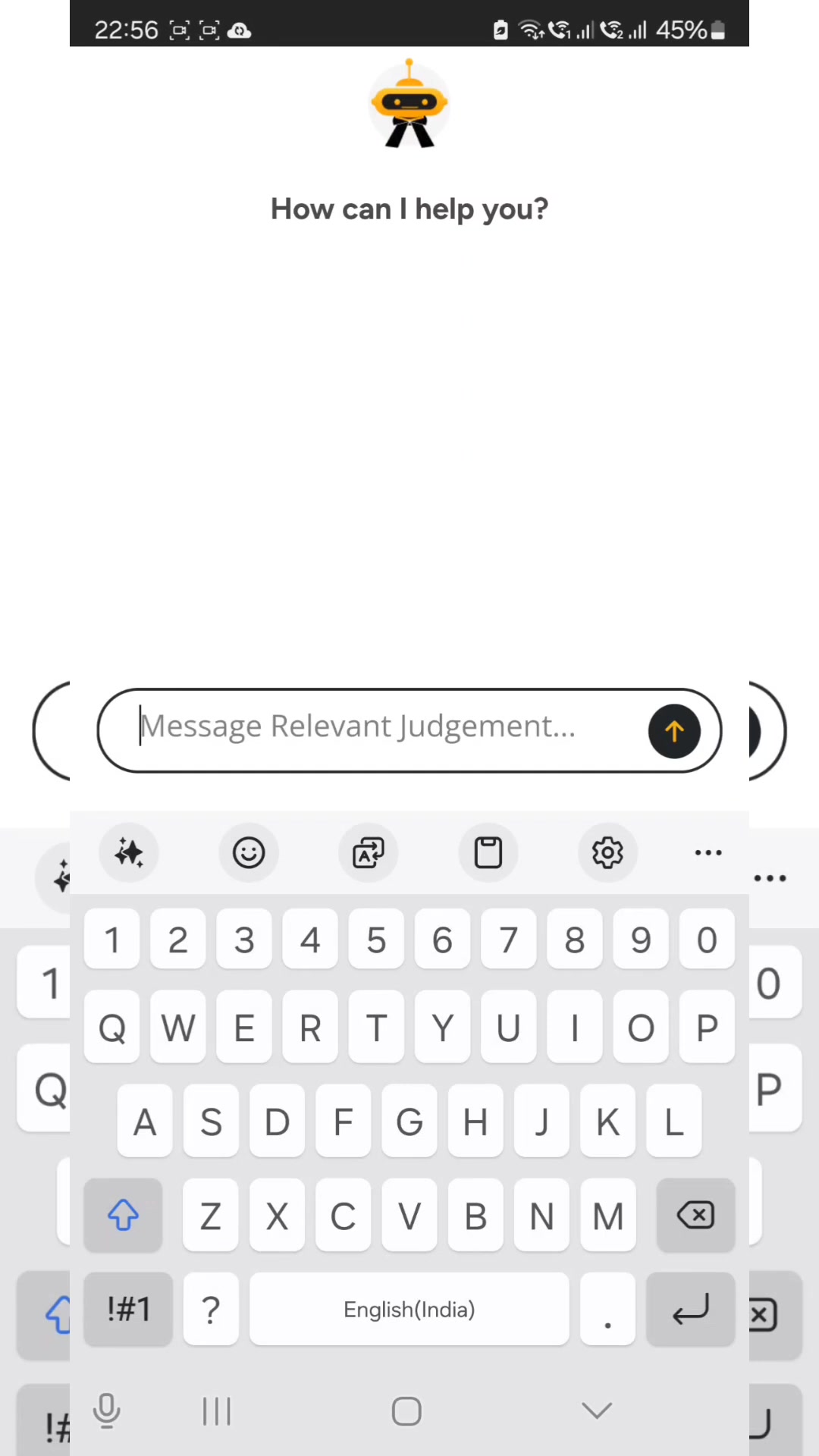Open the keyboard translate tool
This screenshot has height=1456, width=819.
(369, 853)
